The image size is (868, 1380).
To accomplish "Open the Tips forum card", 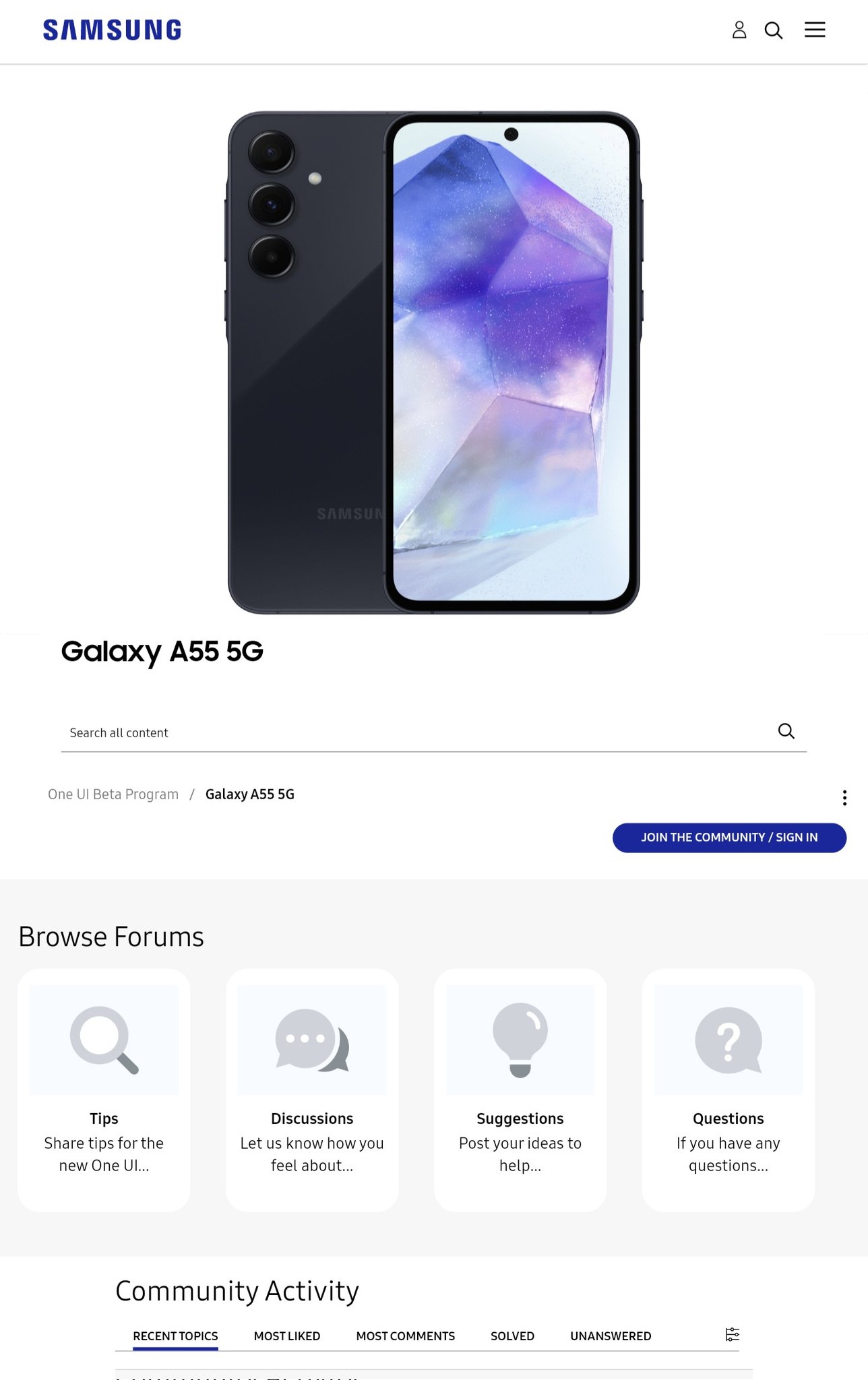I will (x=104, y=1090).
